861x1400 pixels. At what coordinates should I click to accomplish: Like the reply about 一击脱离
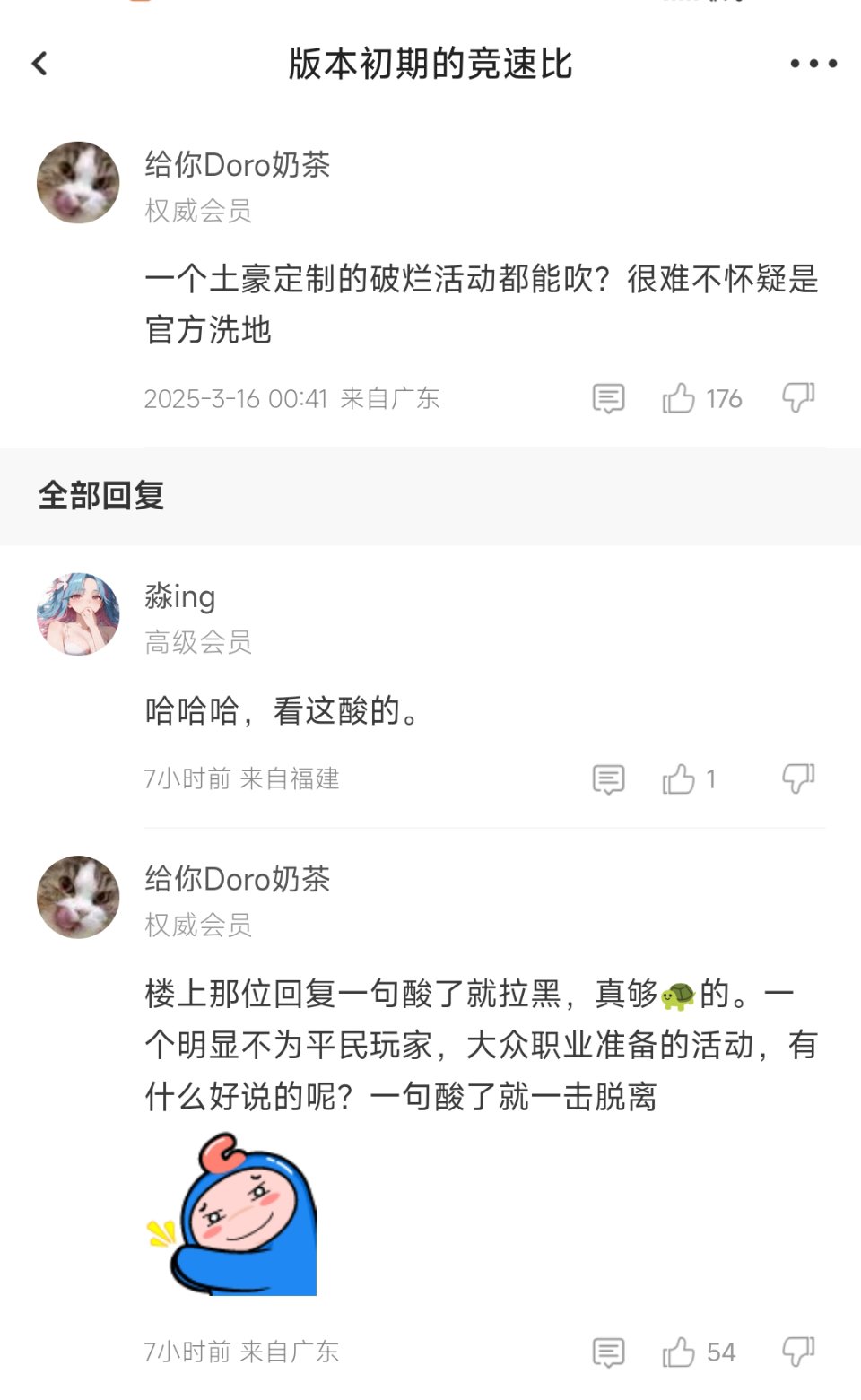[x=679, y=1352]
